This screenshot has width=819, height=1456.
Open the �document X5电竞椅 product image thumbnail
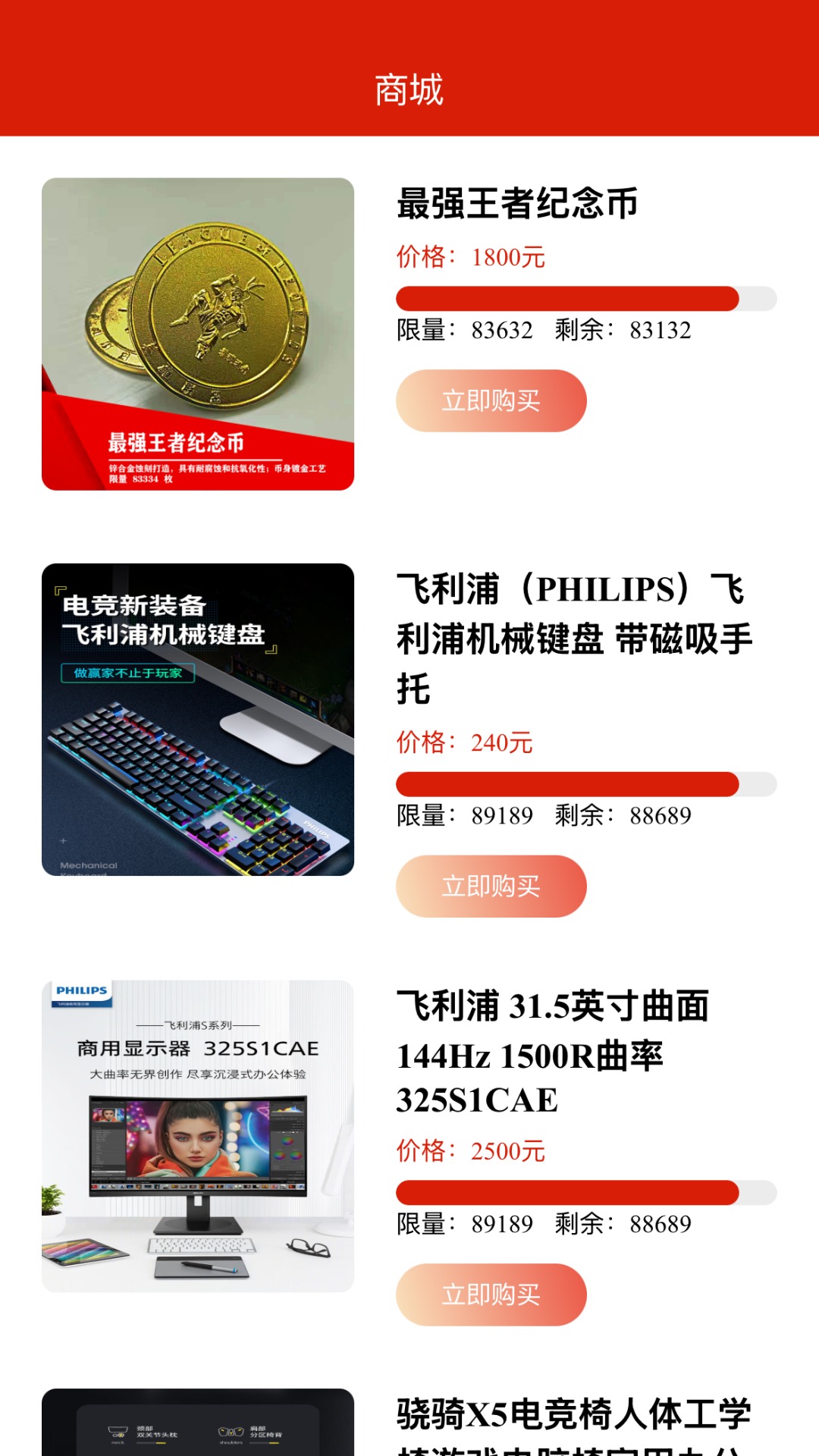point(199,1426)
